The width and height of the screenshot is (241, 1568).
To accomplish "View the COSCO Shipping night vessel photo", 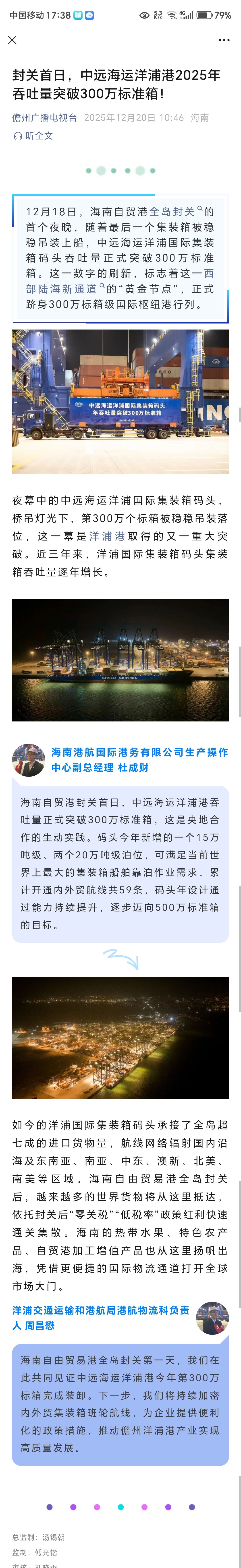I will click(x=120, y=660).
